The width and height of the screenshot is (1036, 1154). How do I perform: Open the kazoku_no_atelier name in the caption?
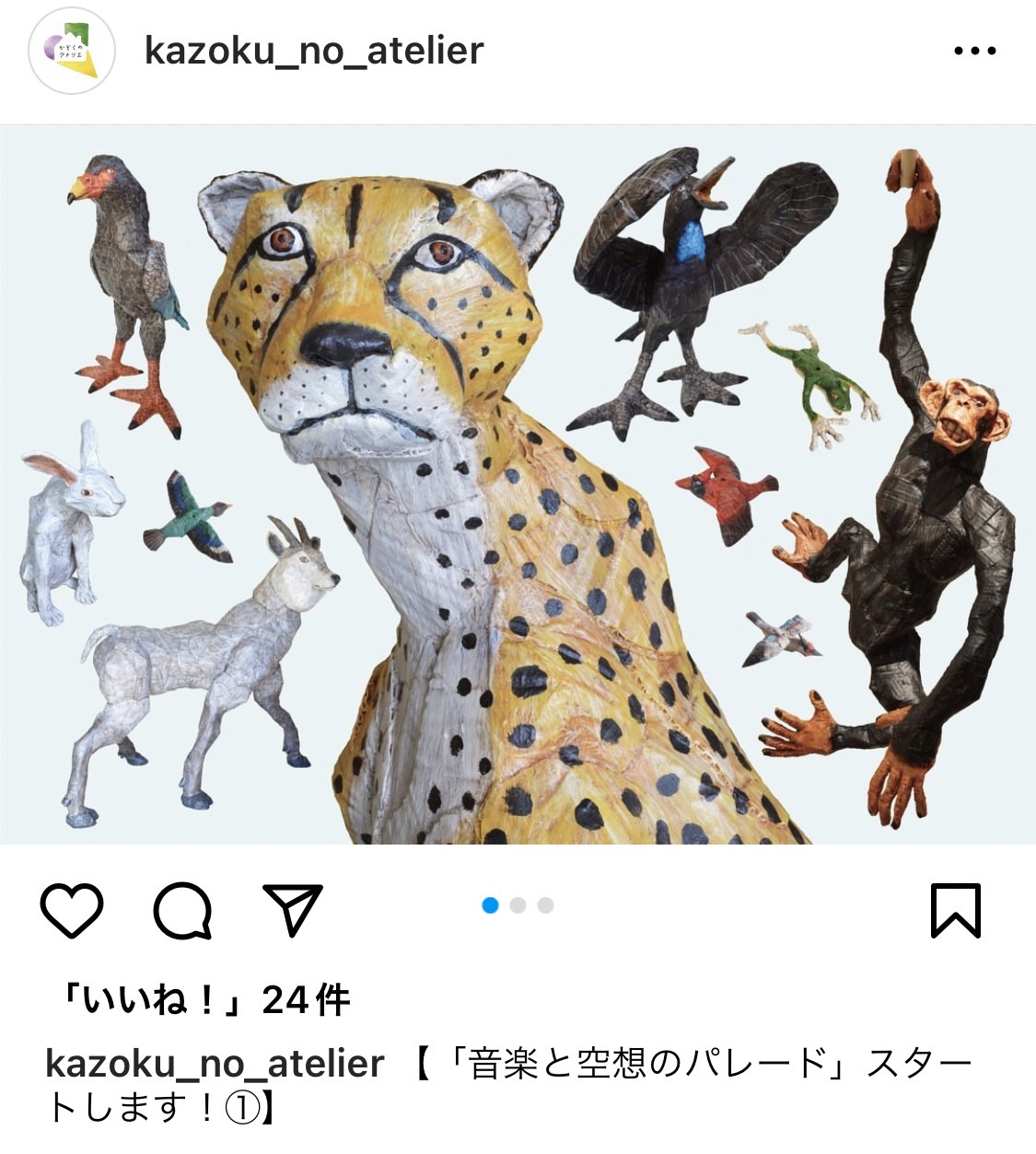(x=215, y=1064)
